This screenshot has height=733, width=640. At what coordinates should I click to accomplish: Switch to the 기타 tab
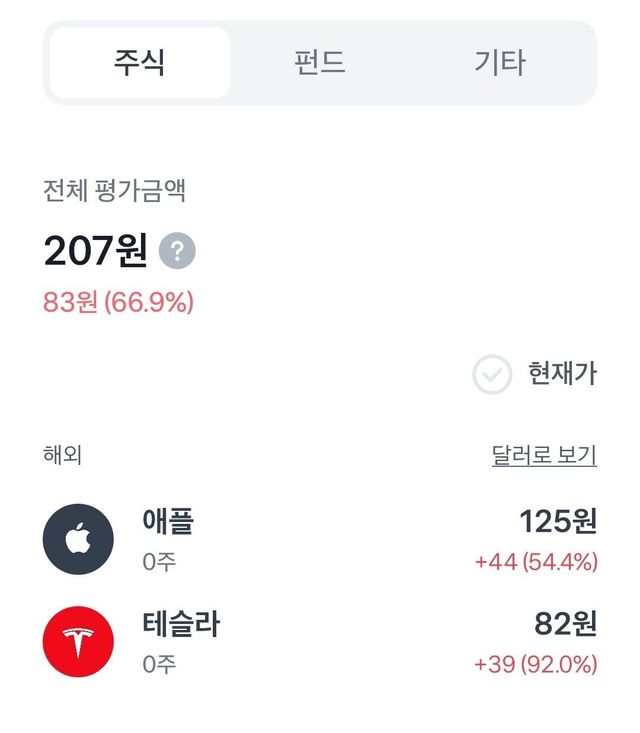pos(499,63)
